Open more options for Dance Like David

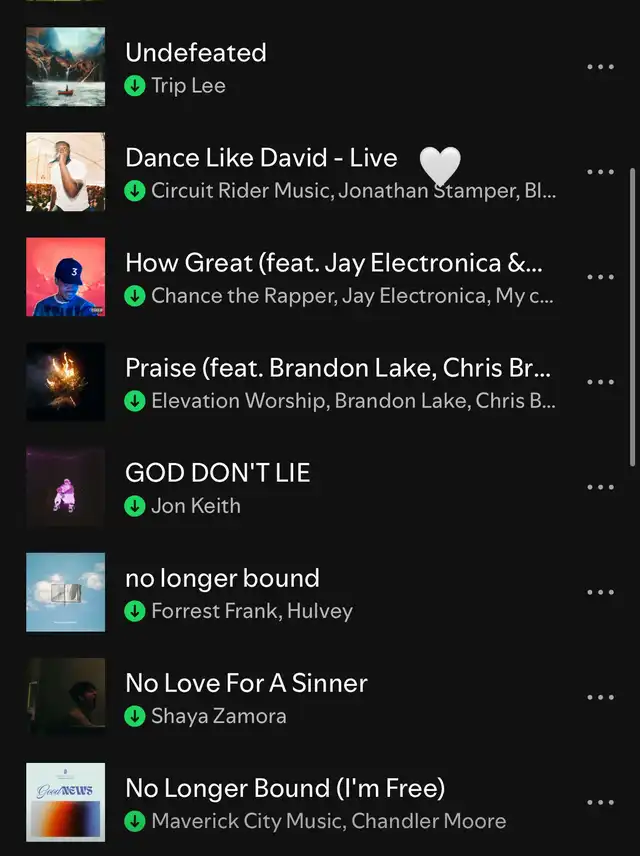coord(600,172)
